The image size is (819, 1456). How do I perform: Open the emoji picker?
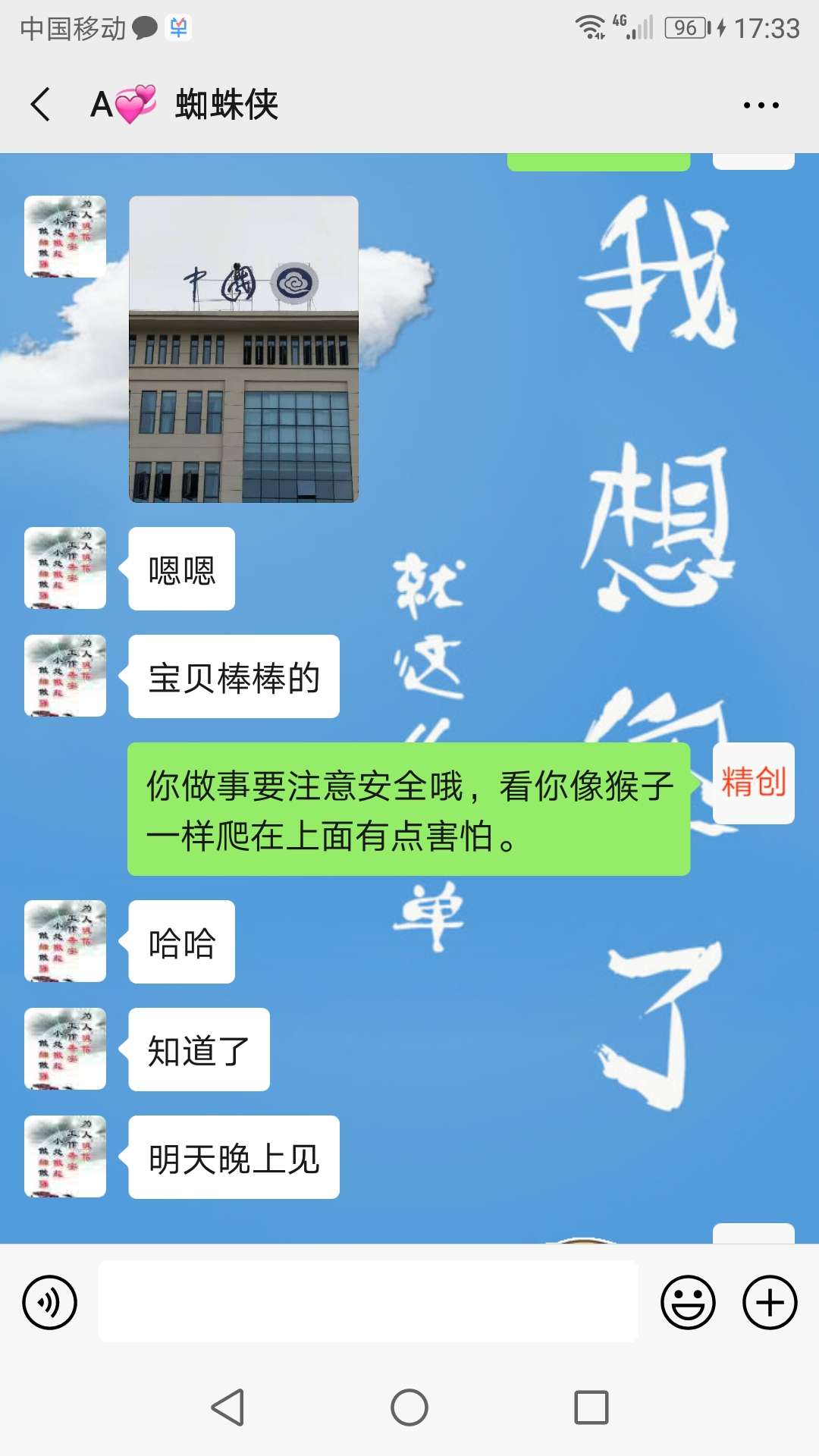pyautogui.click(x=689, y=1301)
